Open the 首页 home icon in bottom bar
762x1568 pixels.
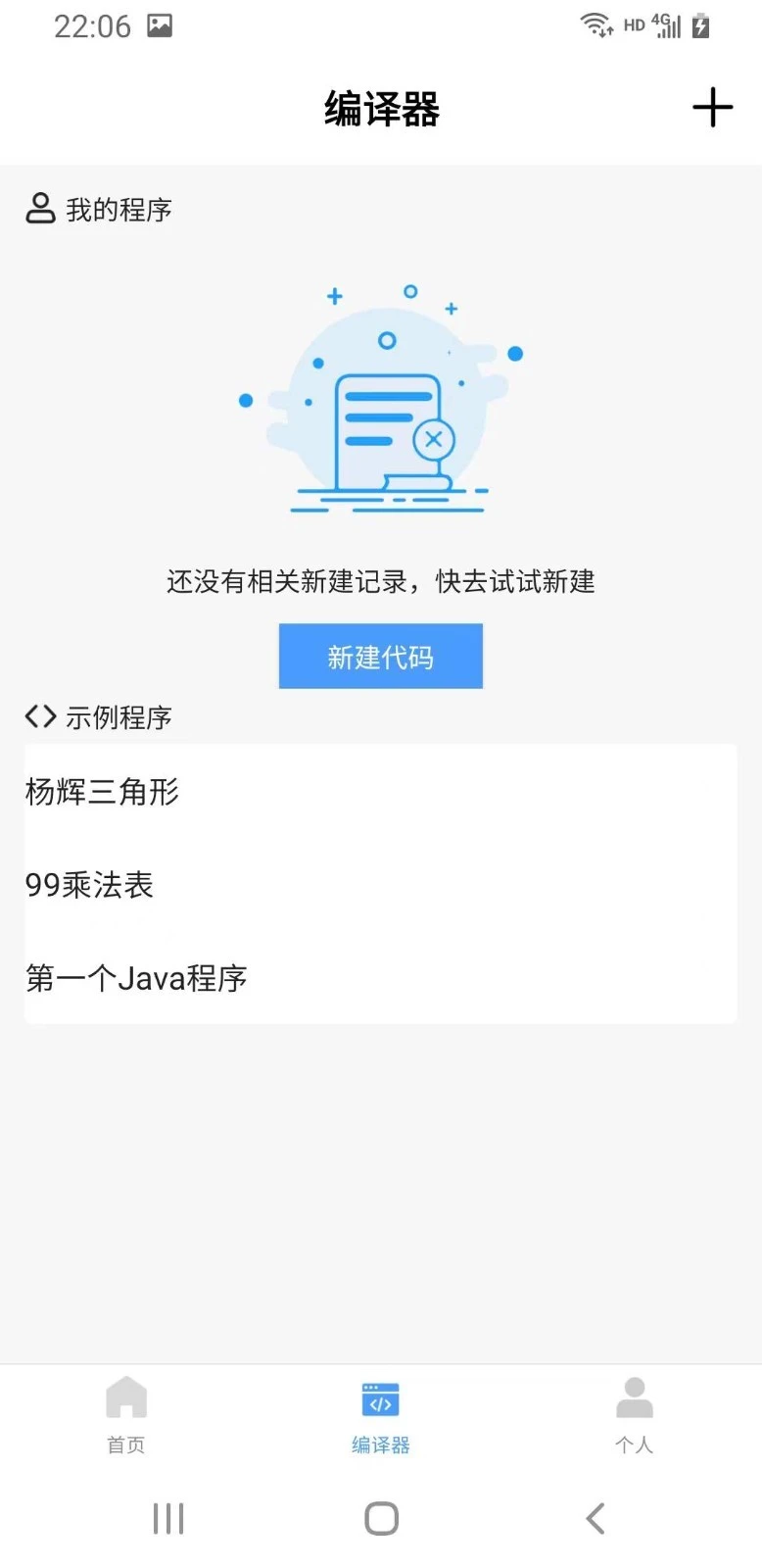tap(125, 1397)
